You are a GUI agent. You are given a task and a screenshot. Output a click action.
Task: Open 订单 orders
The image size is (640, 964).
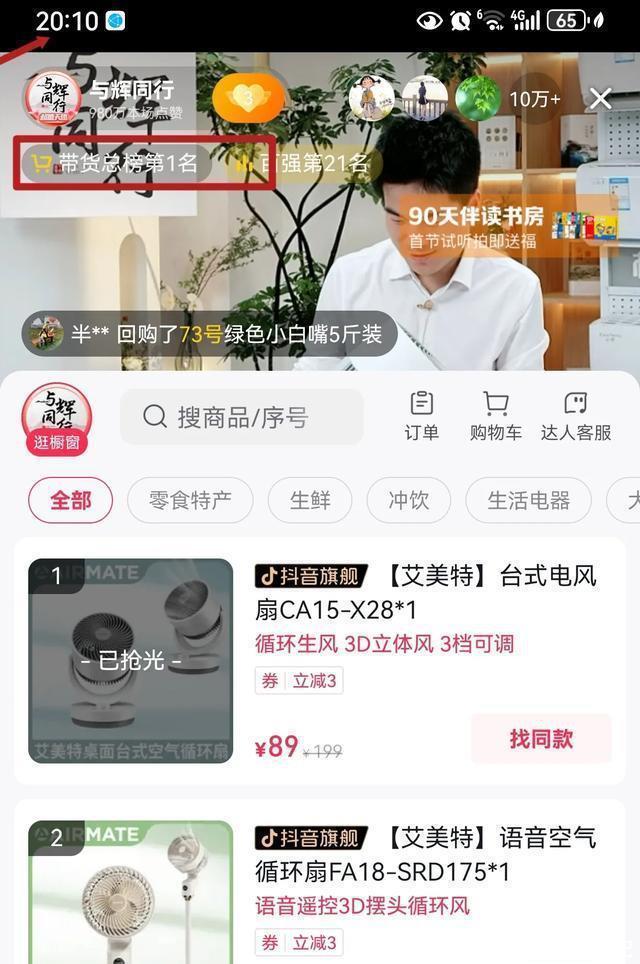tap(422, 416)
